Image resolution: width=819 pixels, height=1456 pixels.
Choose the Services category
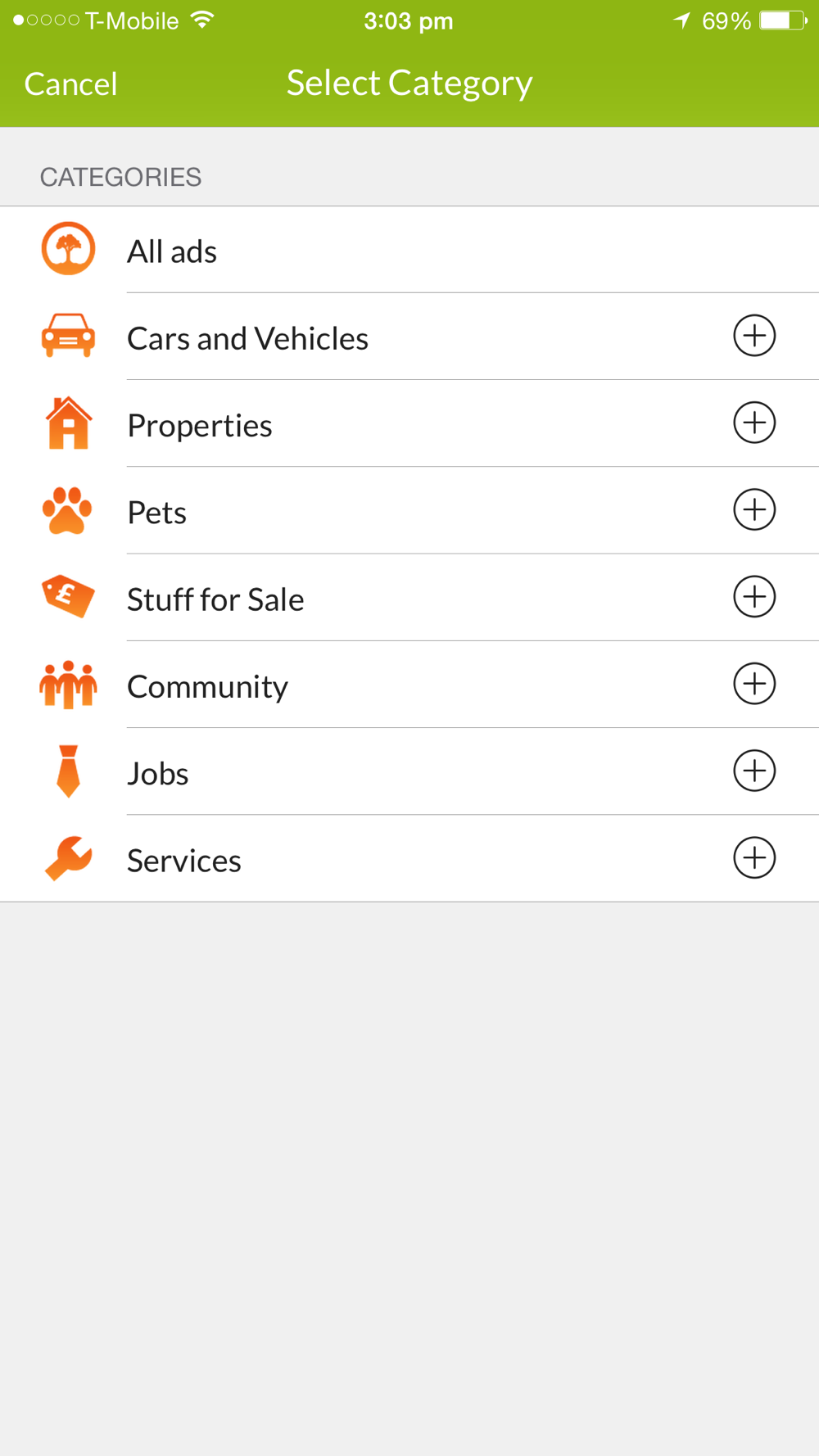tap(409, 858)
